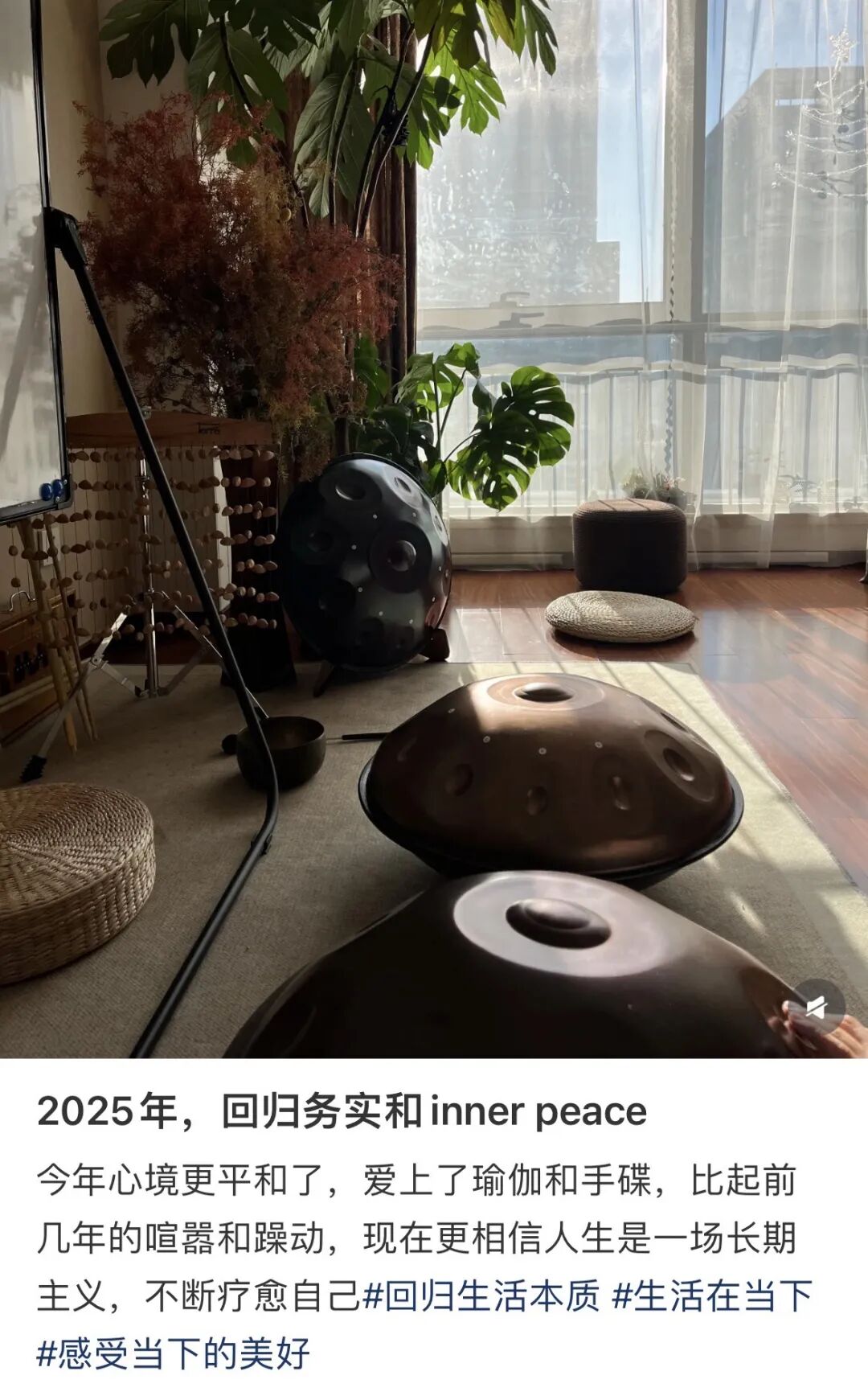
Task: Unmute the video with the speaker icon
Action: [x=817, y=1006]
